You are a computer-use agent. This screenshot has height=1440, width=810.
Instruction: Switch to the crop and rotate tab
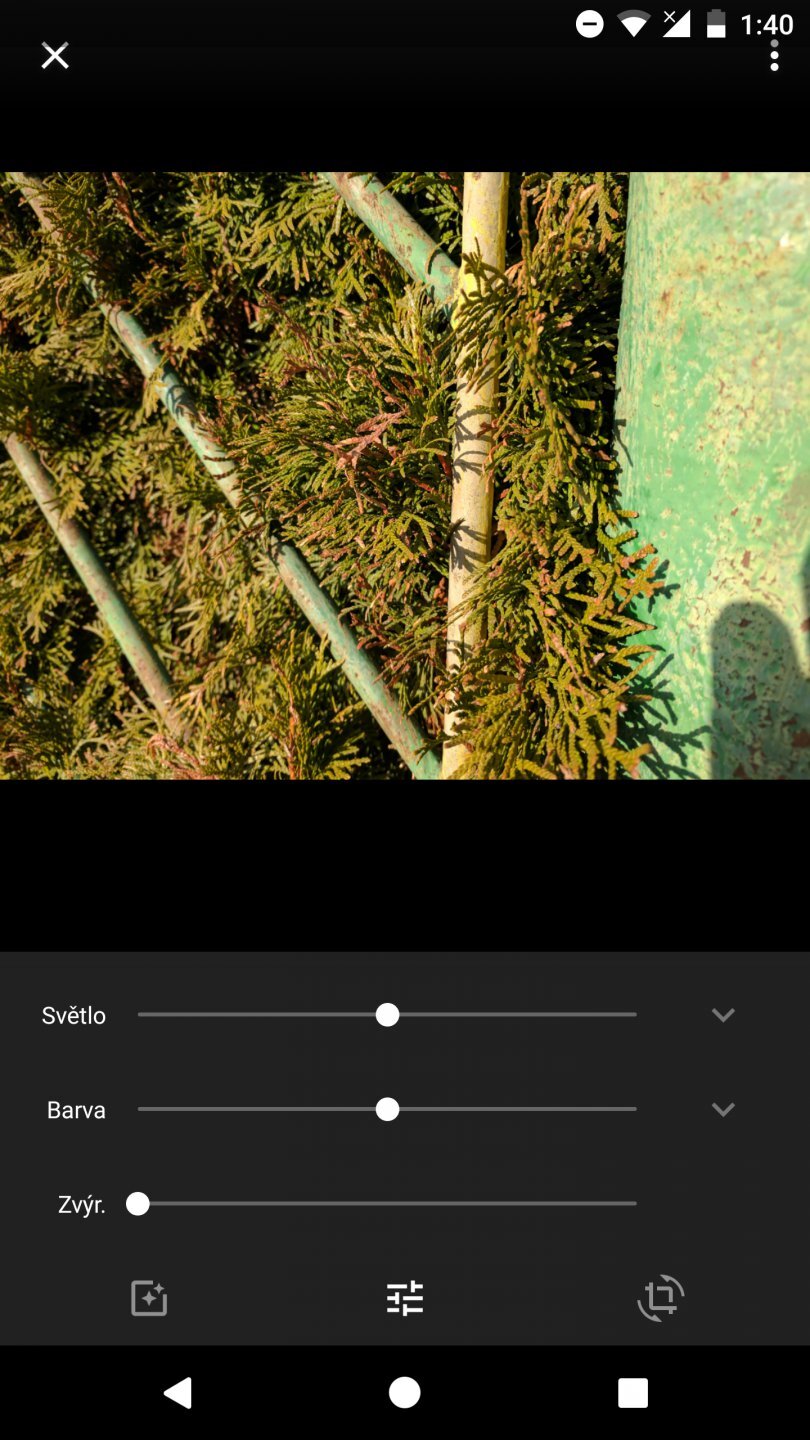[x=661, y=1299]
